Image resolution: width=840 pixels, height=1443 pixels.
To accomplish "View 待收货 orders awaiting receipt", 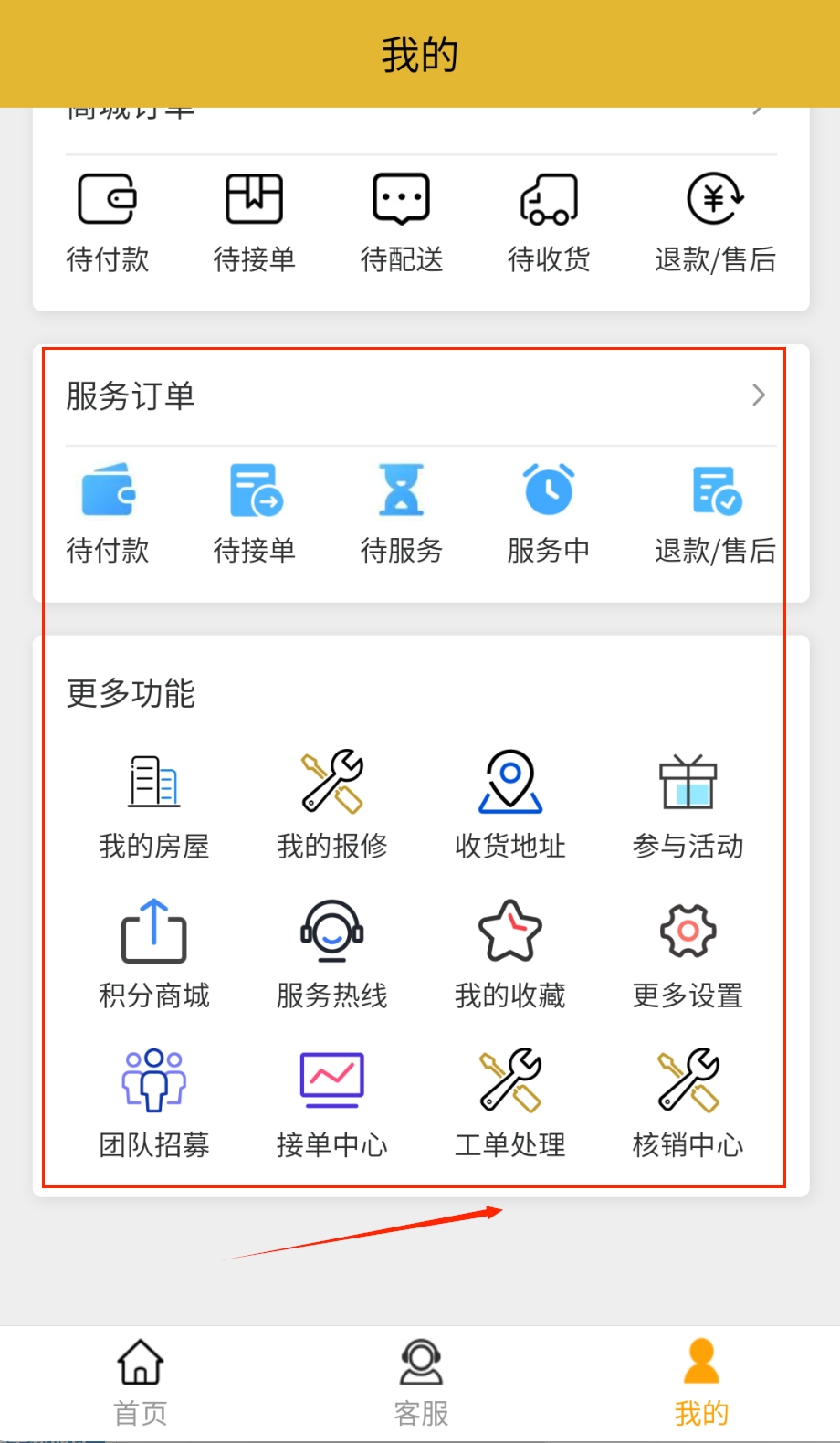I will pyautogui.click(x=549, y=223).
